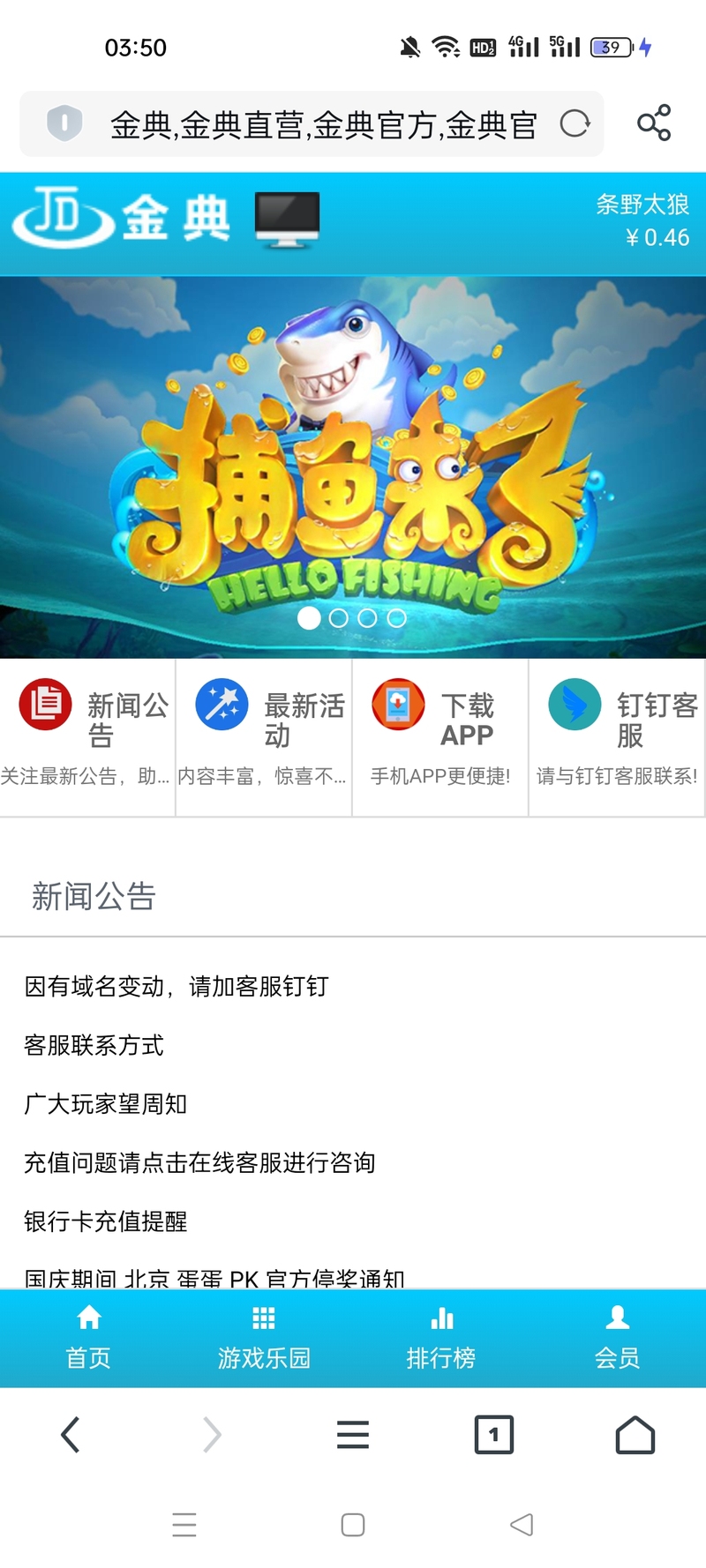Open the browser tabs switcher
Viewport: 706px width, 1568px height.
pos(493,1435)
